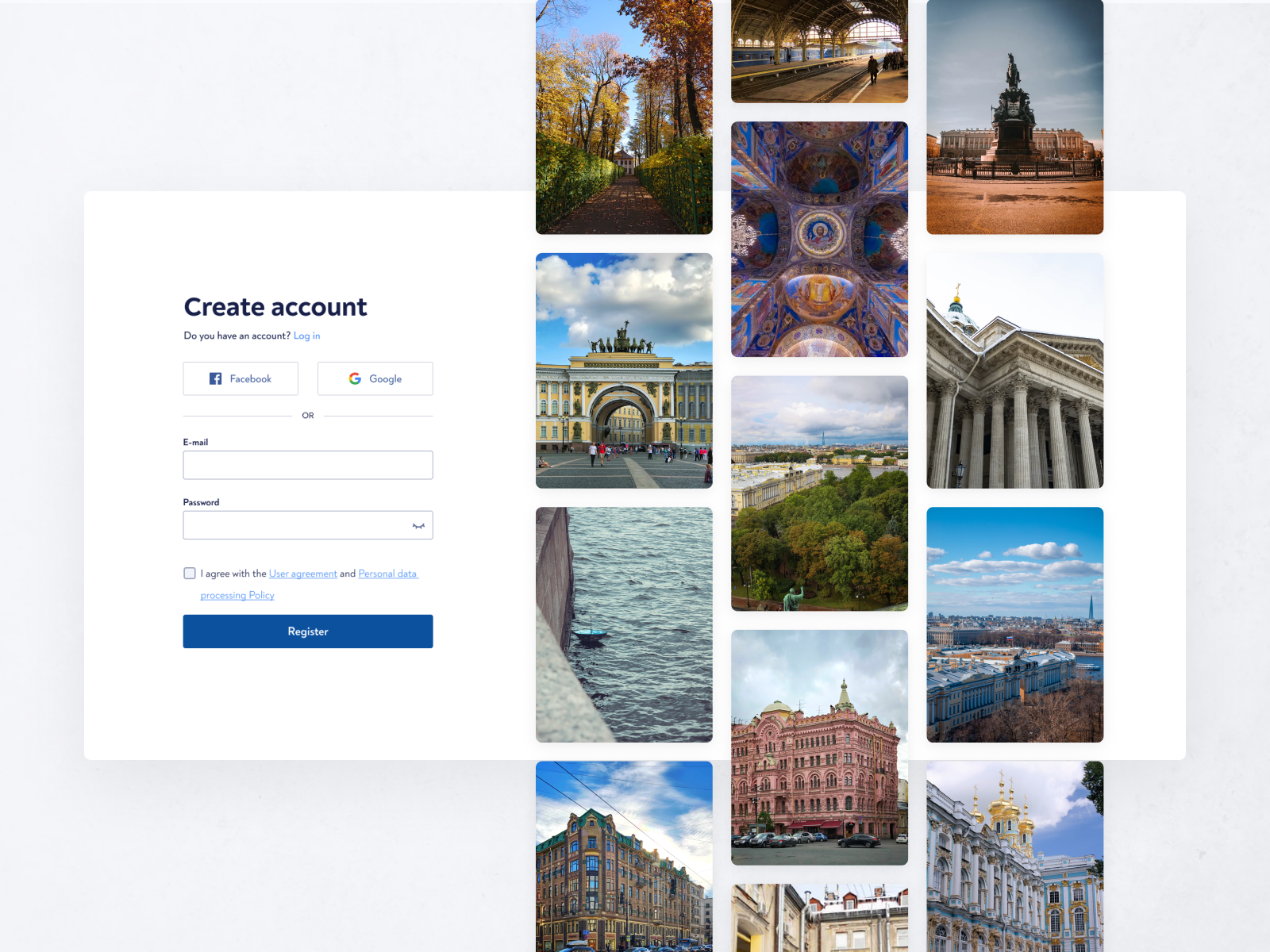Tap the Register button

tap(308, 631)
